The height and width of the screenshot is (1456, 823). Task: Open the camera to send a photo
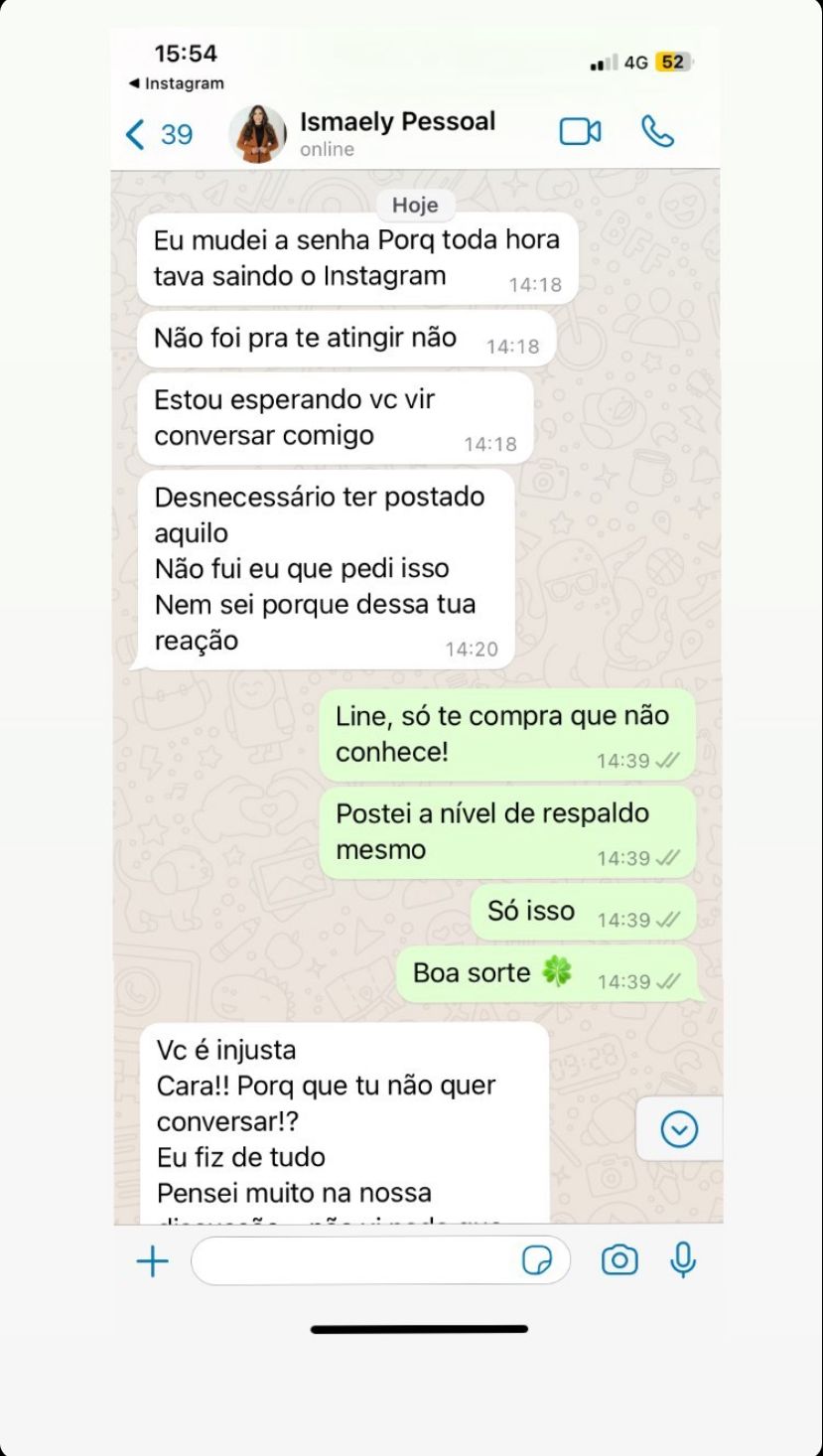619,1260
